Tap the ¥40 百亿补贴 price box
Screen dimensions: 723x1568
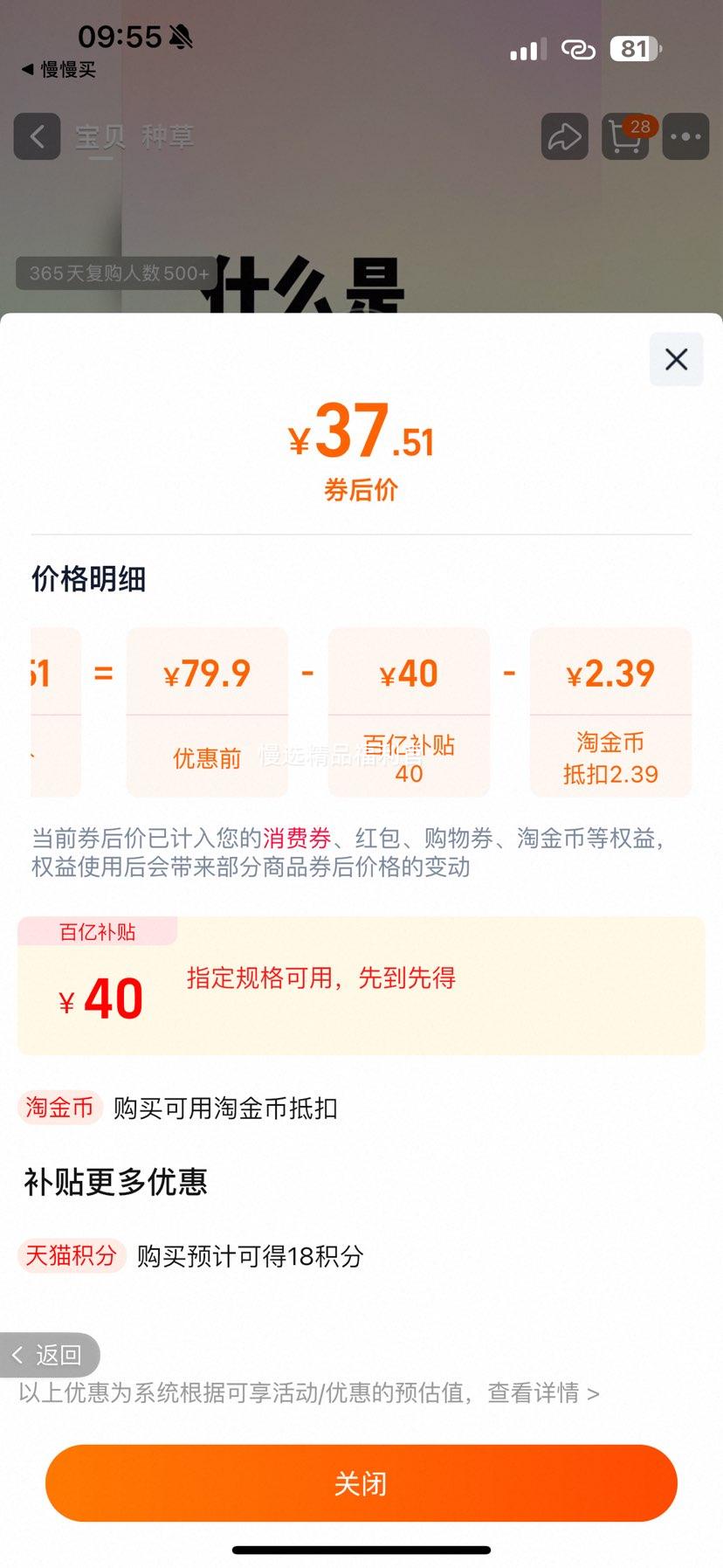(x=408, y=712)
